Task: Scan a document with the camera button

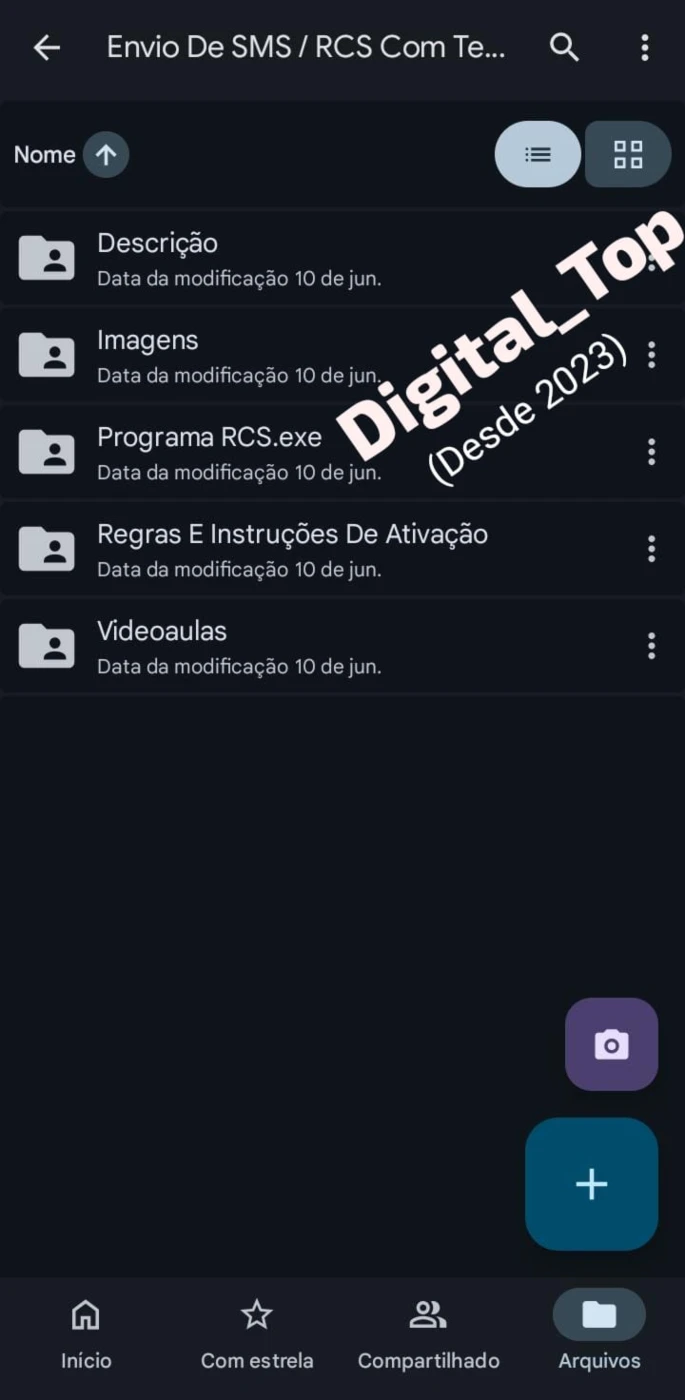Action: [611, 1045]
